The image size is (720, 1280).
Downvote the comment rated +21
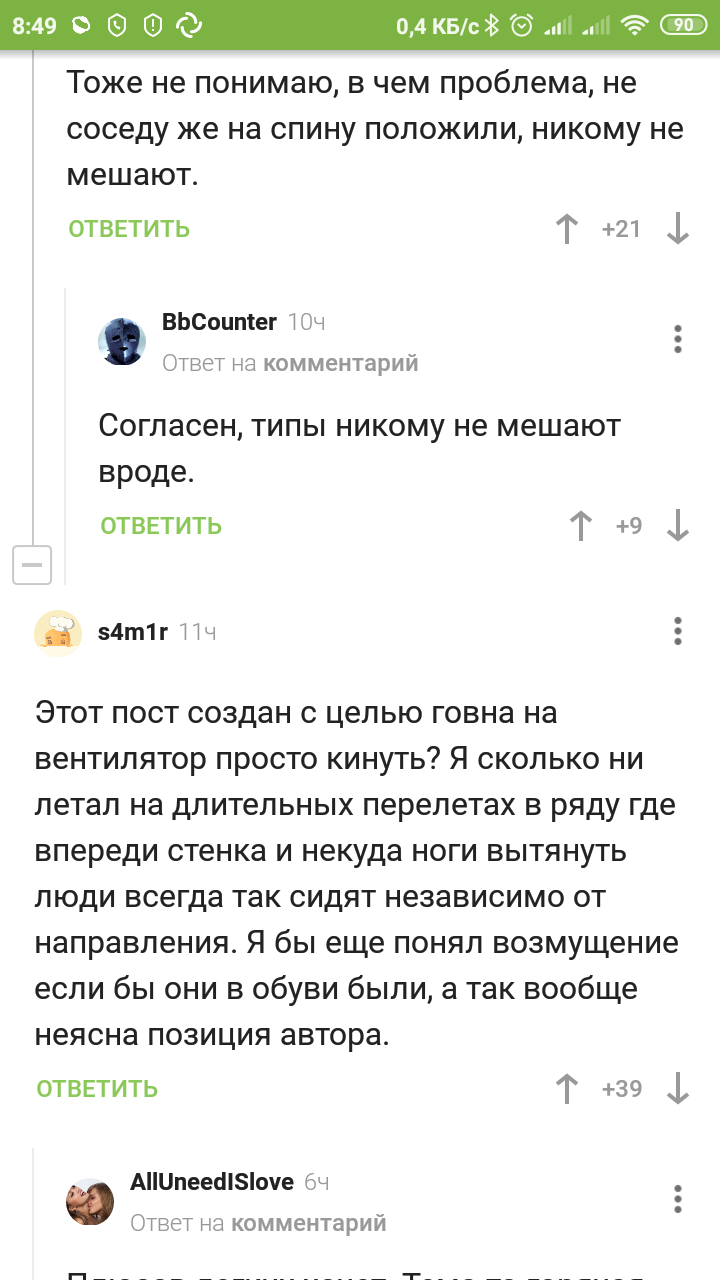coord(678,229)
